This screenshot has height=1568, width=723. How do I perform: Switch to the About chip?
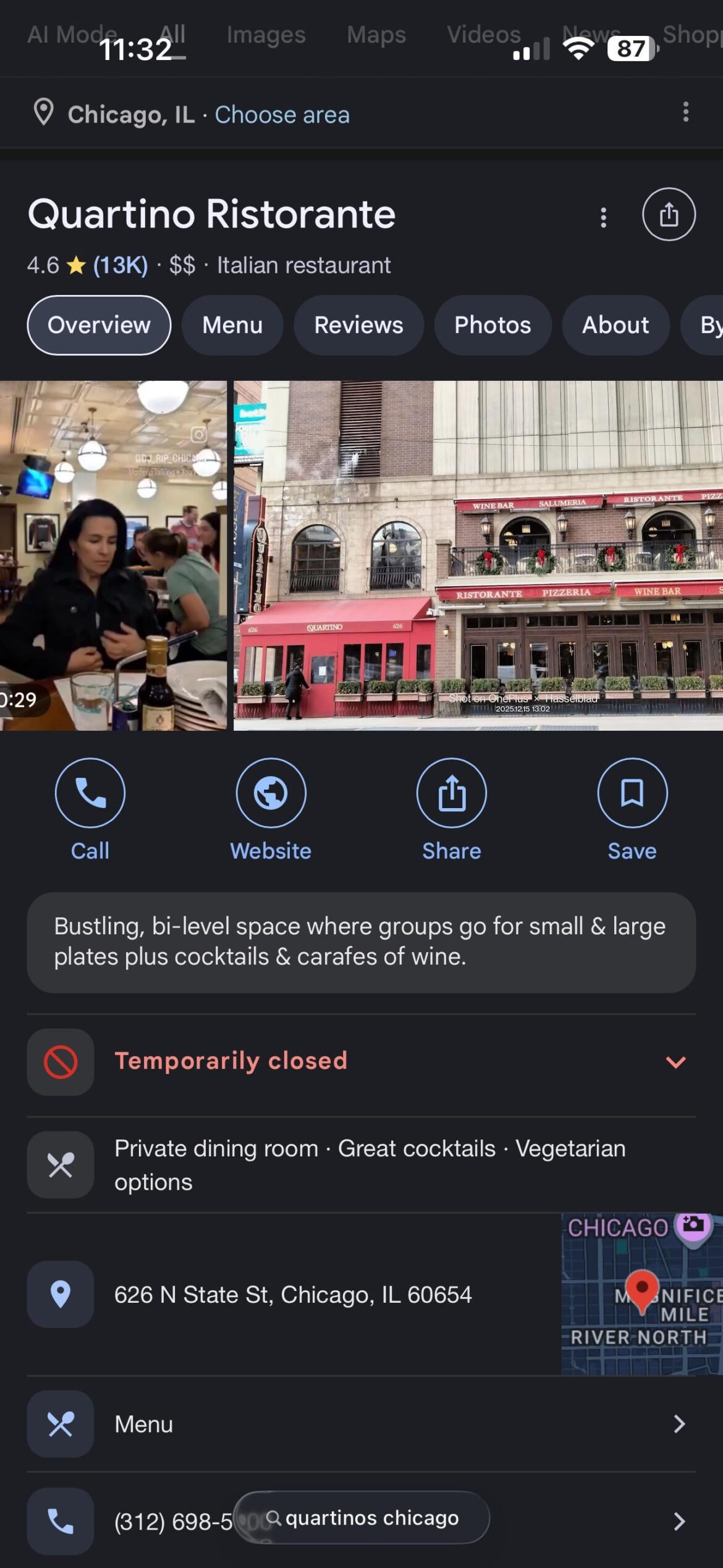click(x=615, y=325)
